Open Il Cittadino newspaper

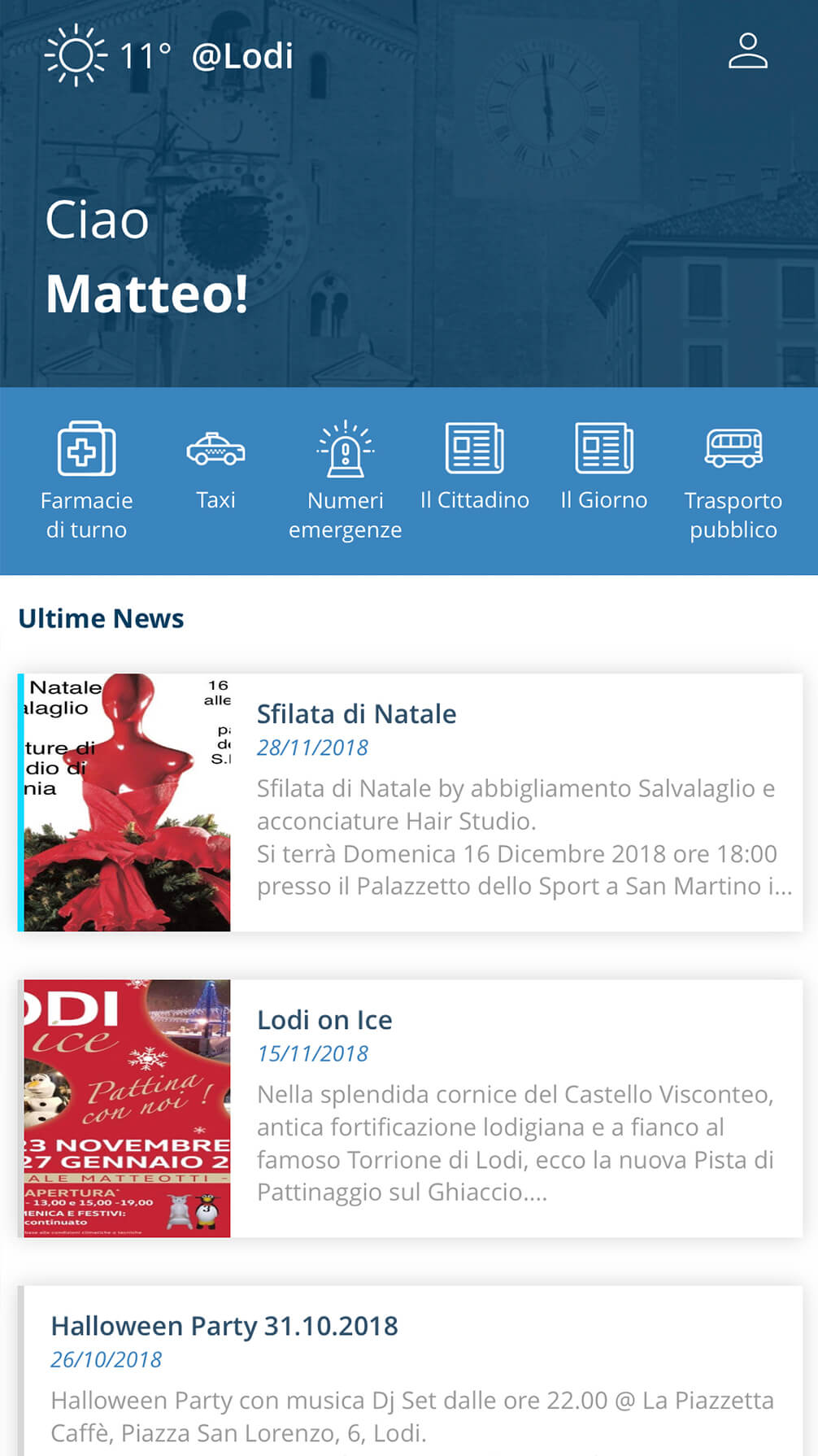474,466
